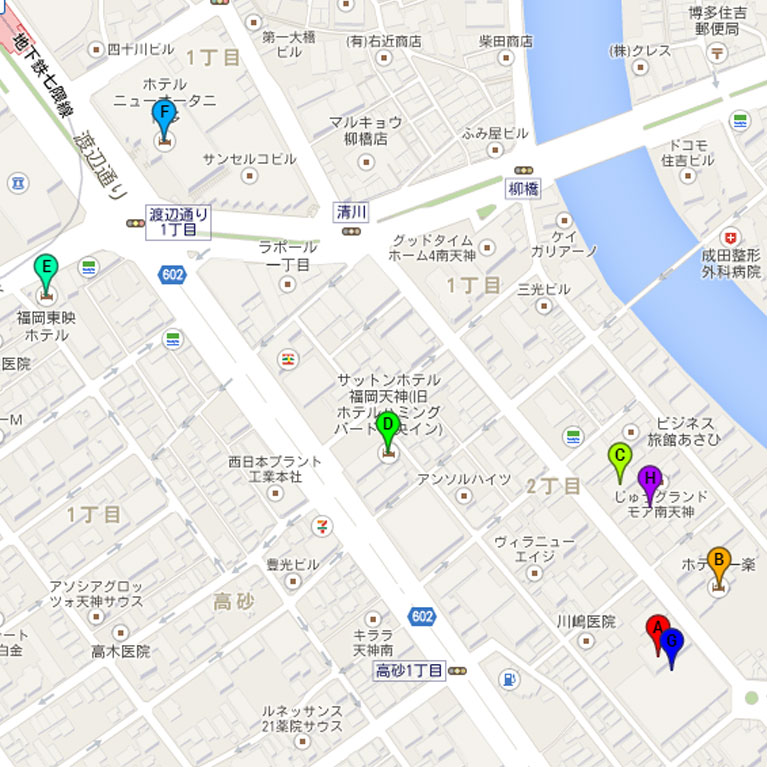Select the orange marker B
767x767 pixels.
[718, 560]
